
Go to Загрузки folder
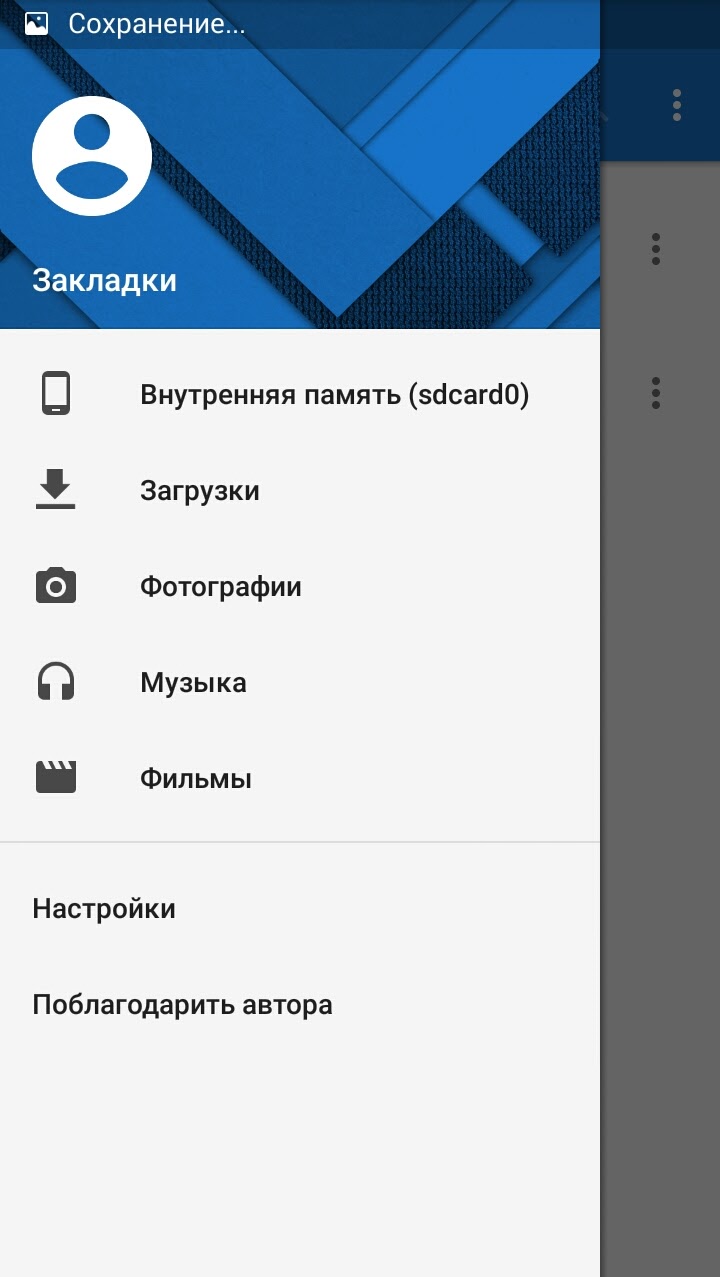click(200, 491)
